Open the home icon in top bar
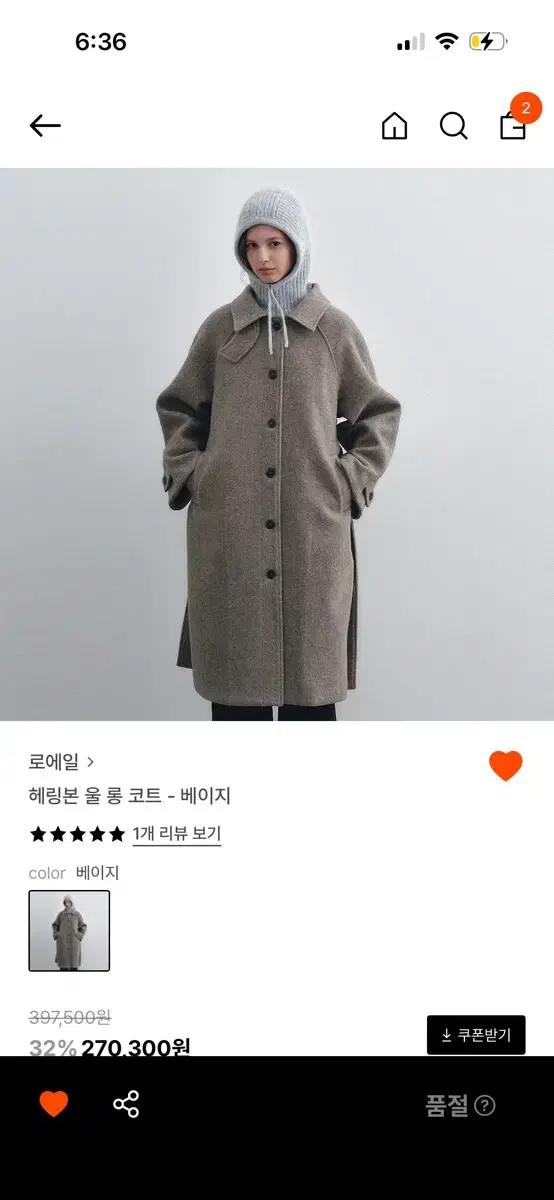This screenshot has width=554, height=1200. click(x=395, y=126)
